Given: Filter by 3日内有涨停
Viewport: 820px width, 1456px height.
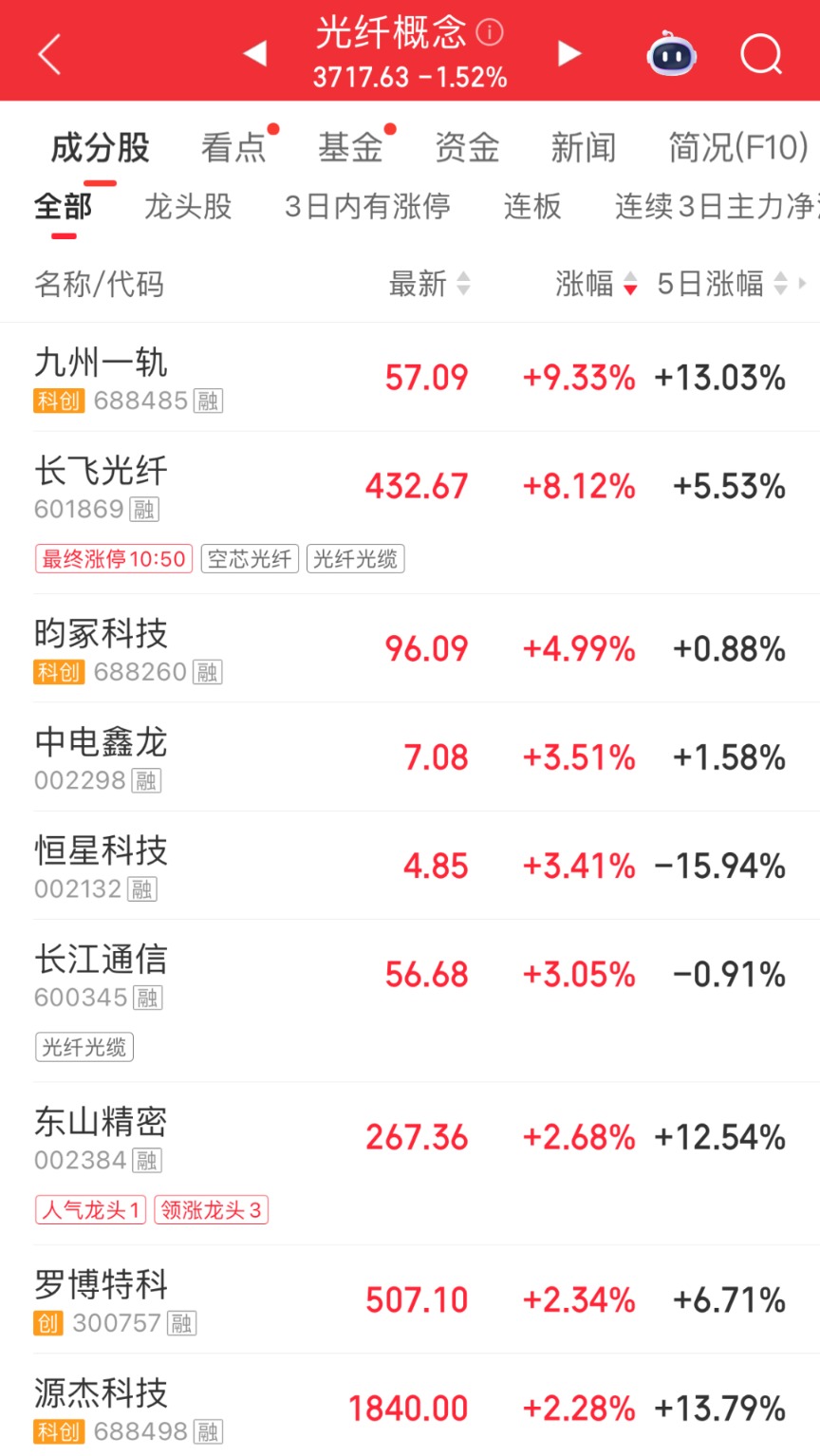Looking at the screenshot, I should click(367, 206).
